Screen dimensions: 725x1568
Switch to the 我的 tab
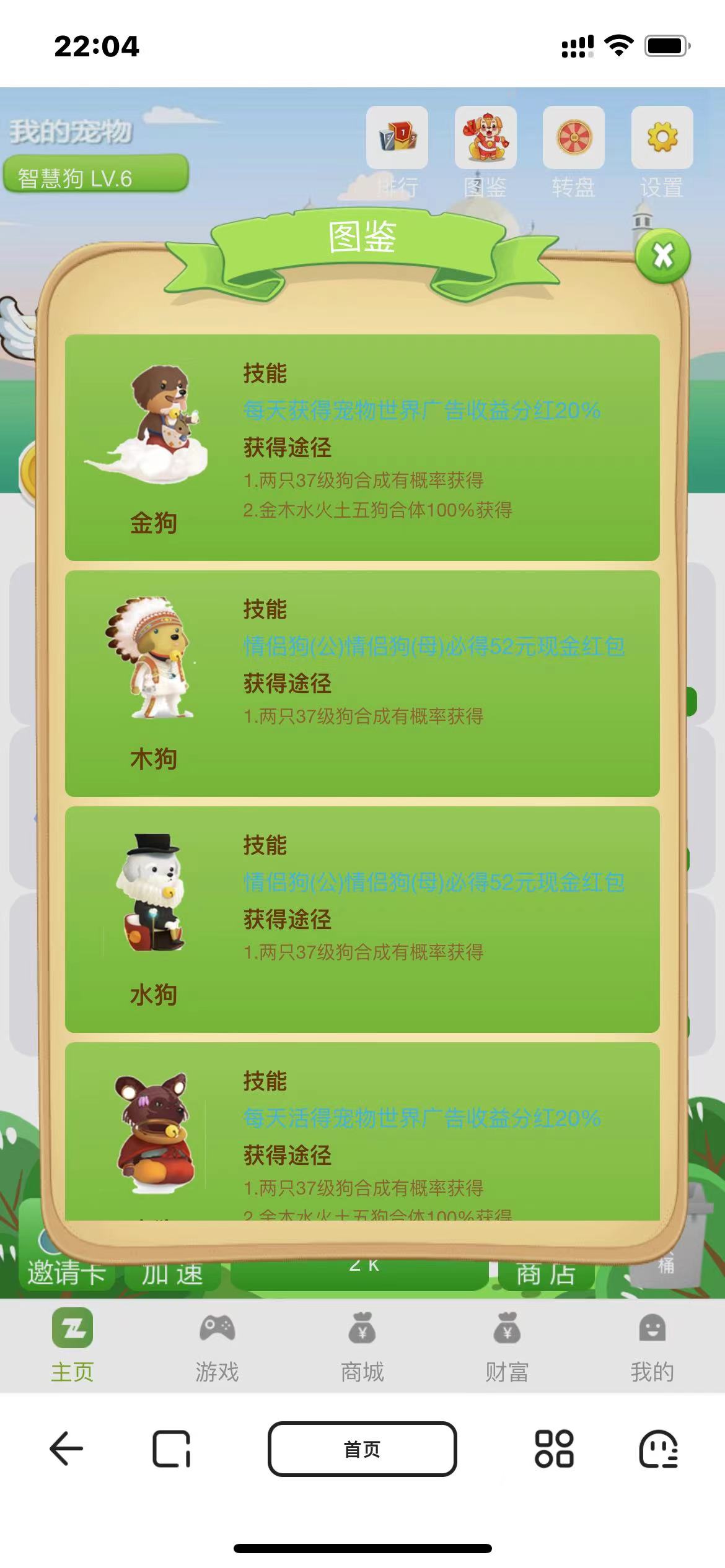(x=652, y=1344)
